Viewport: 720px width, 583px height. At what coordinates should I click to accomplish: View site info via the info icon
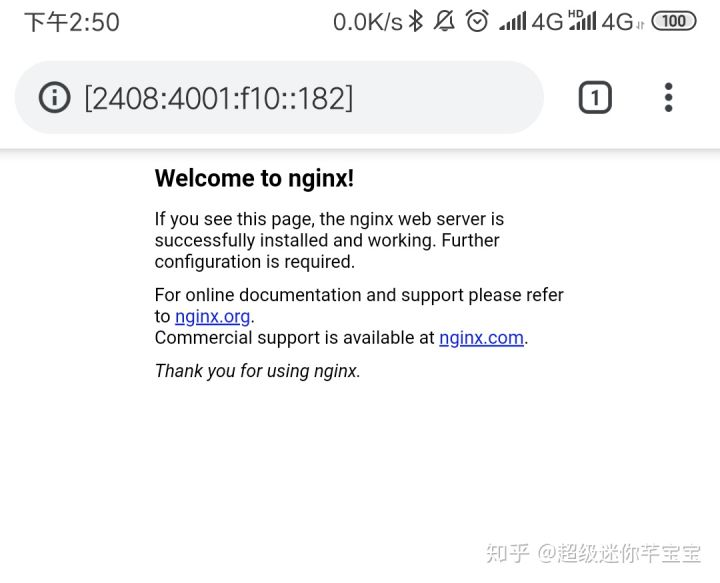pos(54,98)
